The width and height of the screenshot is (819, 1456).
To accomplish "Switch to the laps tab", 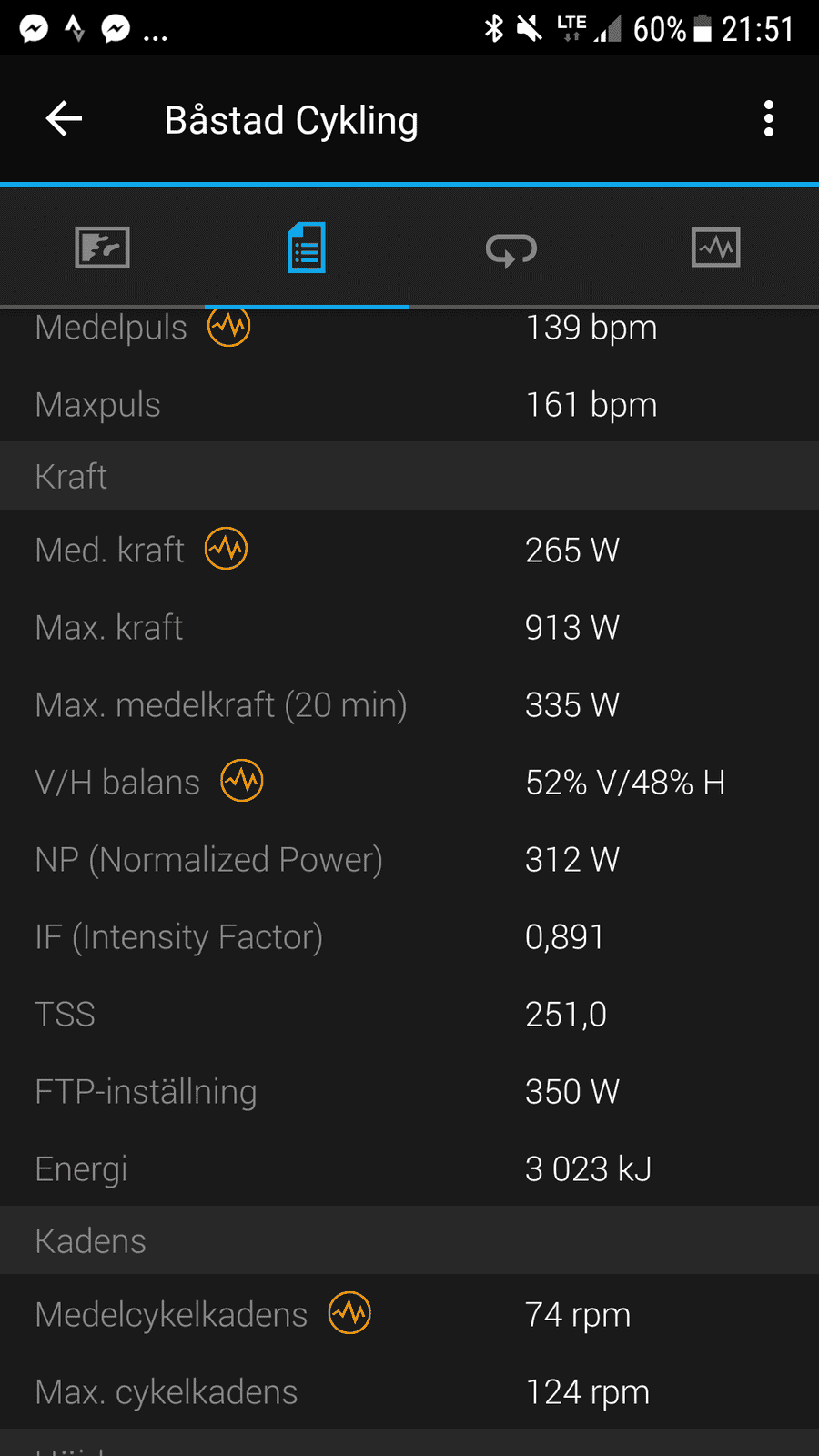I will pos(511,248).
